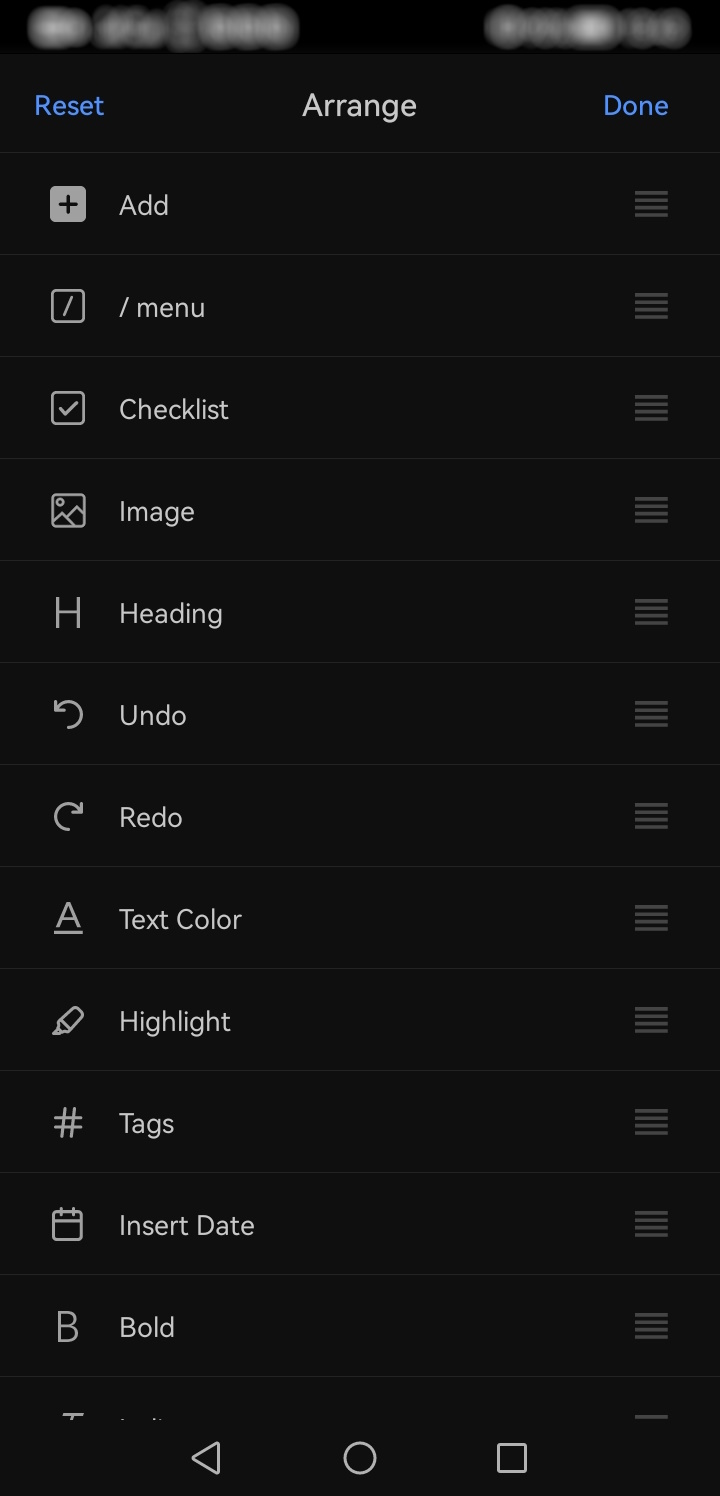Tap the drag handle beside Undo
Screen dimensions: 720x1496
[x=650, y=714]
